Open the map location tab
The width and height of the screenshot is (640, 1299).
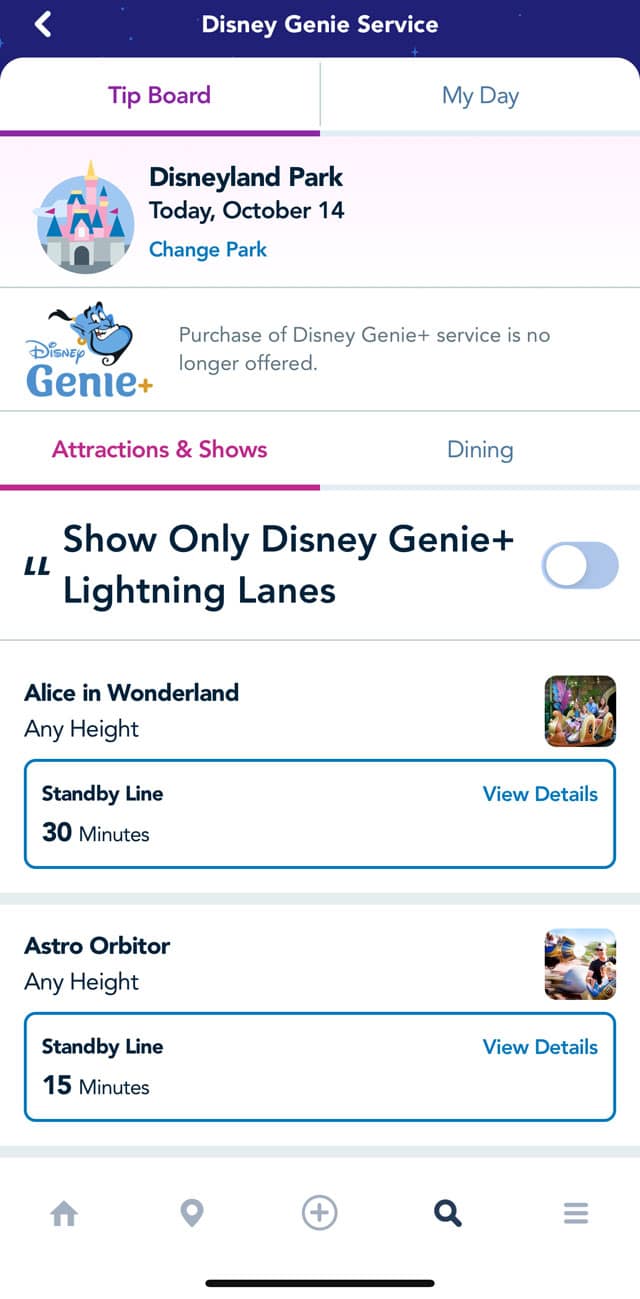point(191,1214)
